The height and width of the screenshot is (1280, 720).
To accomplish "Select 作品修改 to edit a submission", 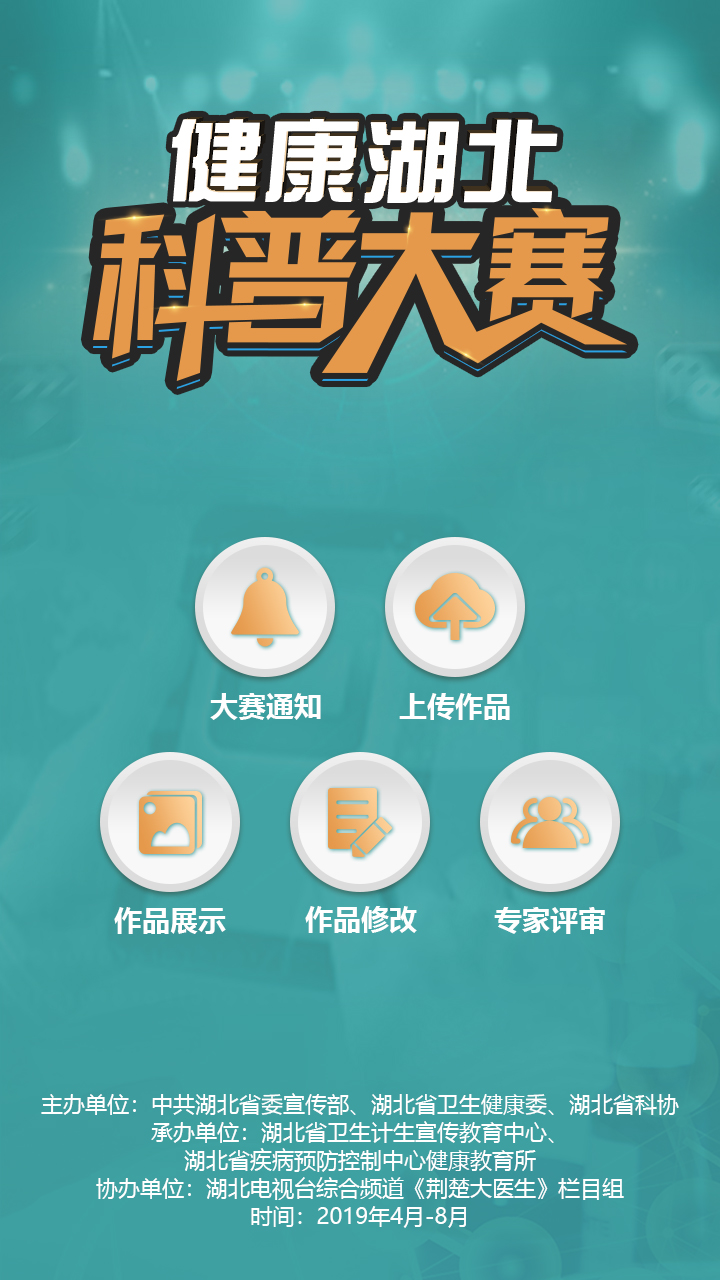I will [360, 822].
